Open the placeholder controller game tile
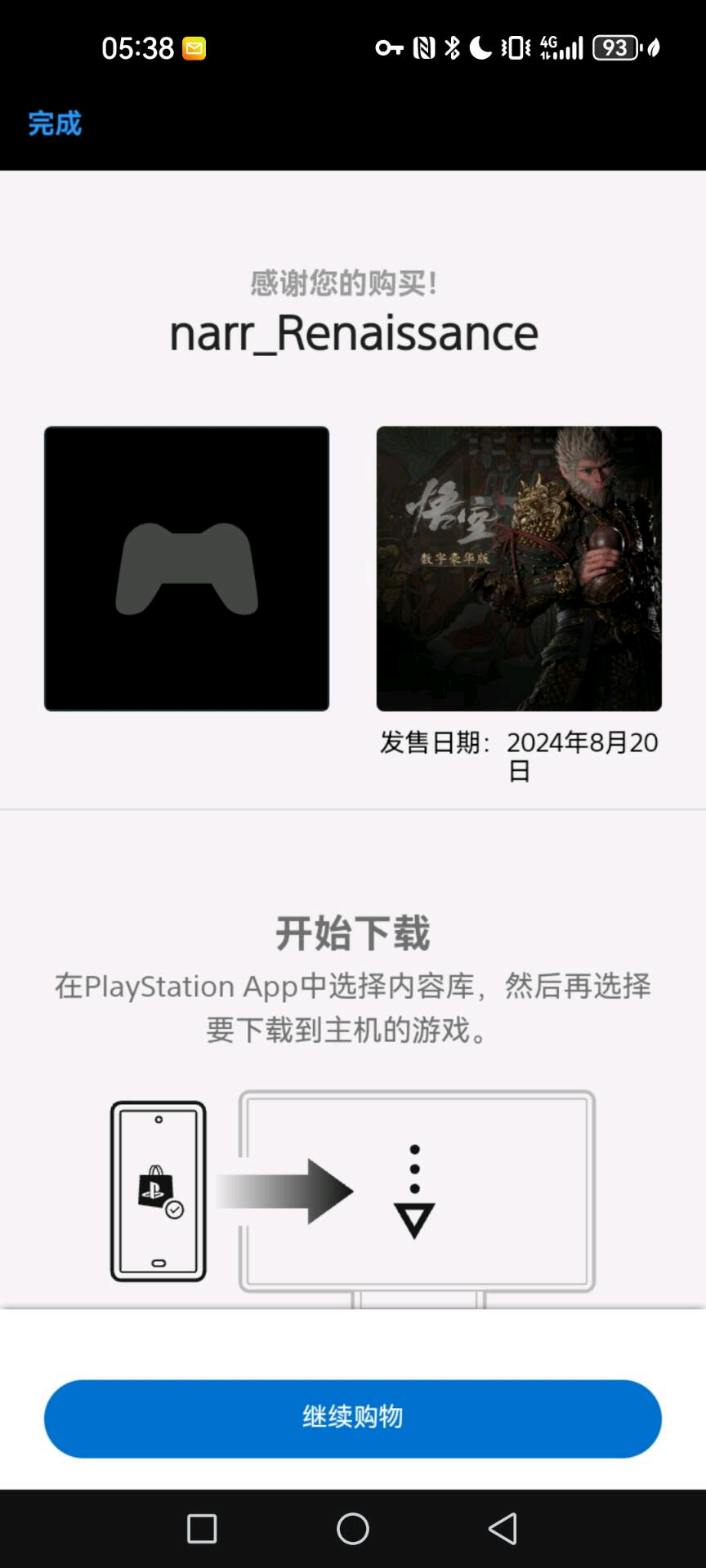This screenshot has height=1568, width=706. 186,568
